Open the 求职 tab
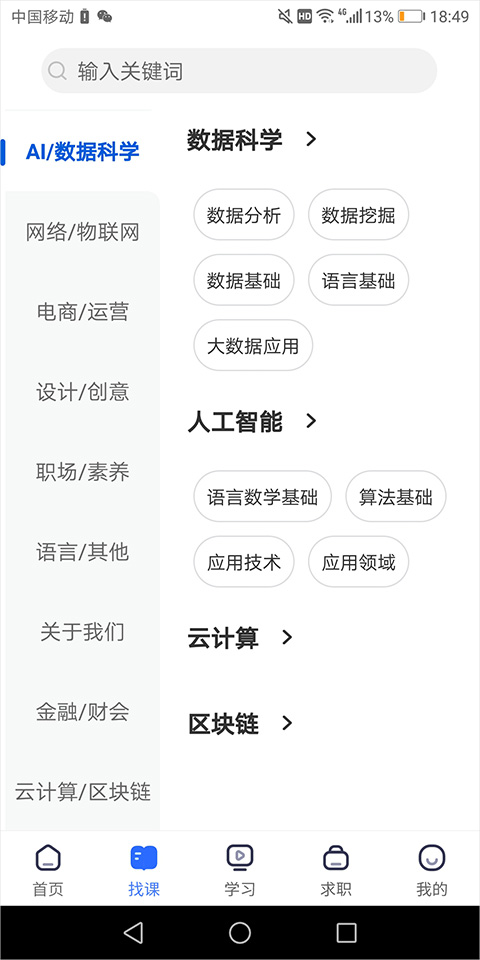This screenshot has width=480, height=960. coord(336,870)
